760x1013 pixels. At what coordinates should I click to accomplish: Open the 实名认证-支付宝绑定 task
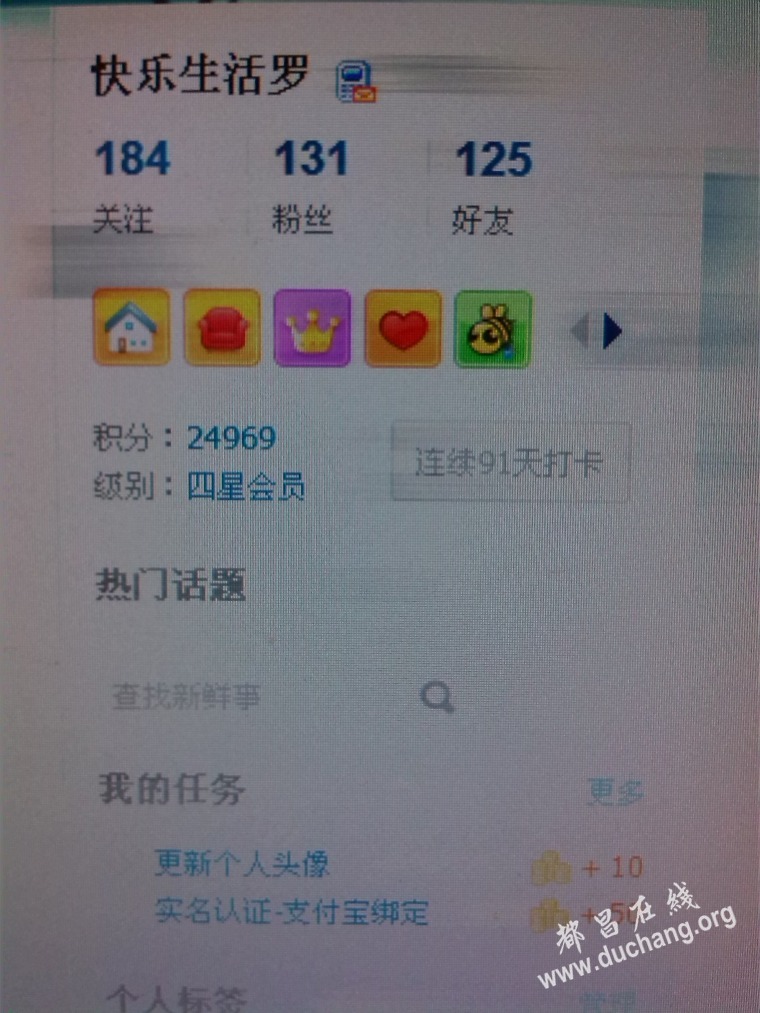(x=291, y=911)
